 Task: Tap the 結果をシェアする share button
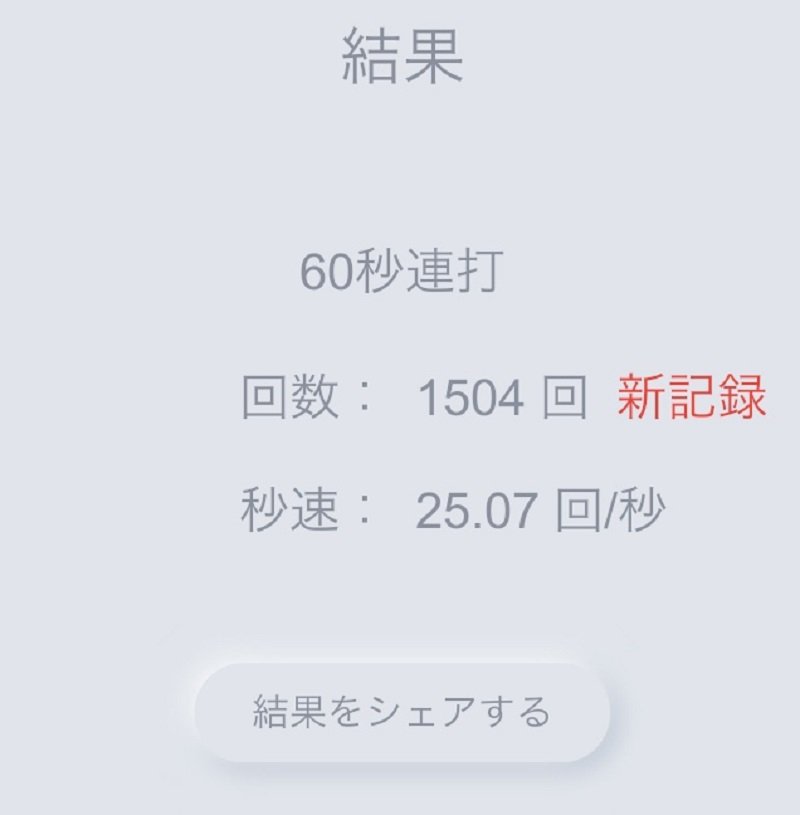pos(401,712)
